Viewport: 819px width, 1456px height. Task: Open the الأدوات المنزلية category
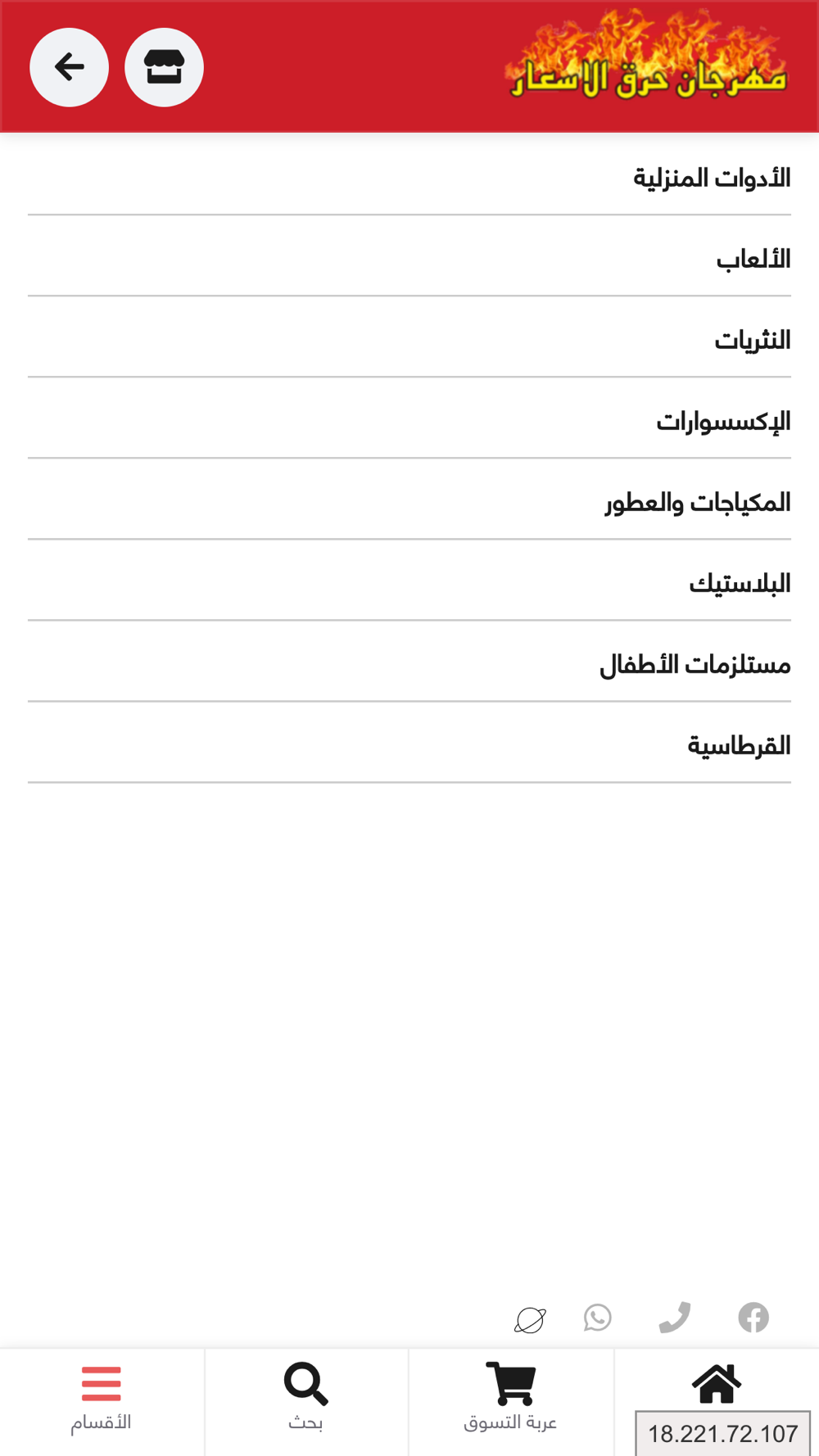point(409,178)
